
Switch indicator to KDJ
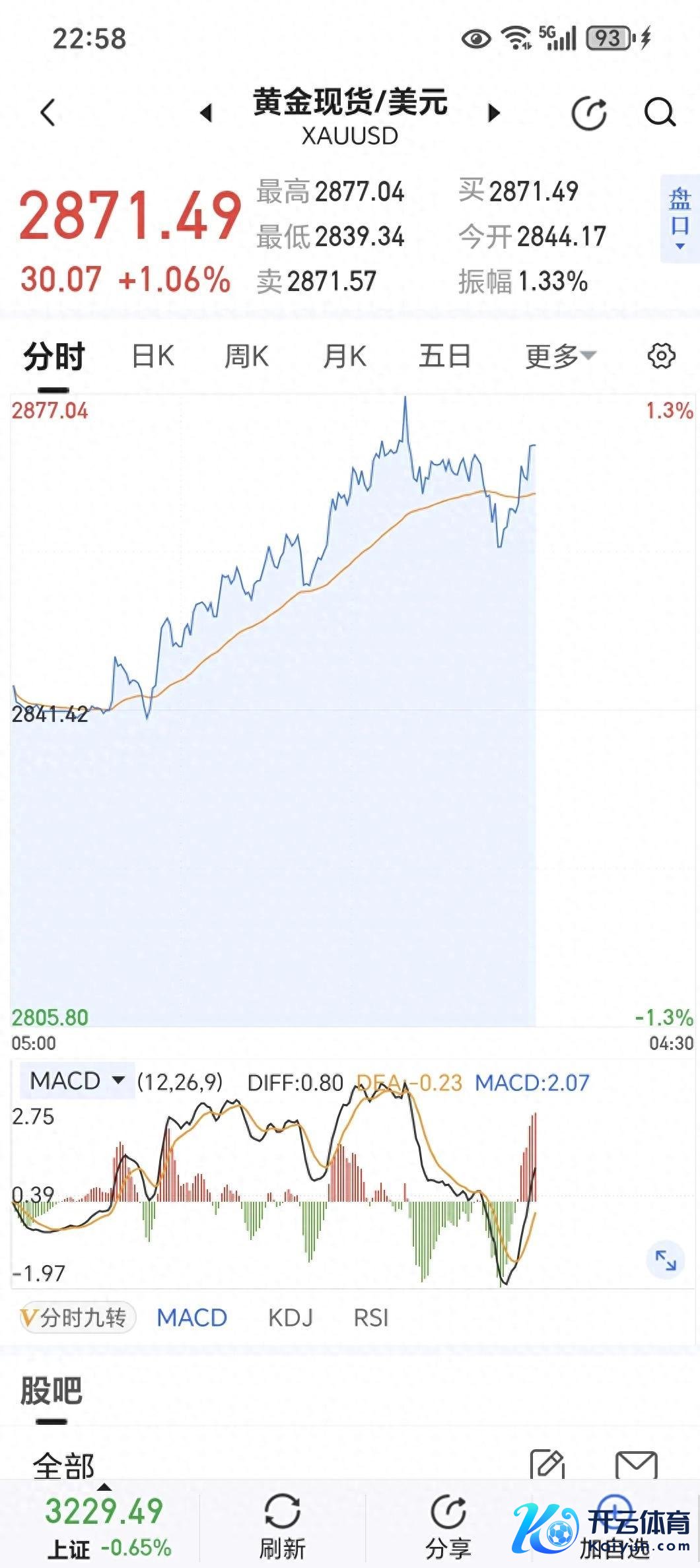click(290, 1318)
